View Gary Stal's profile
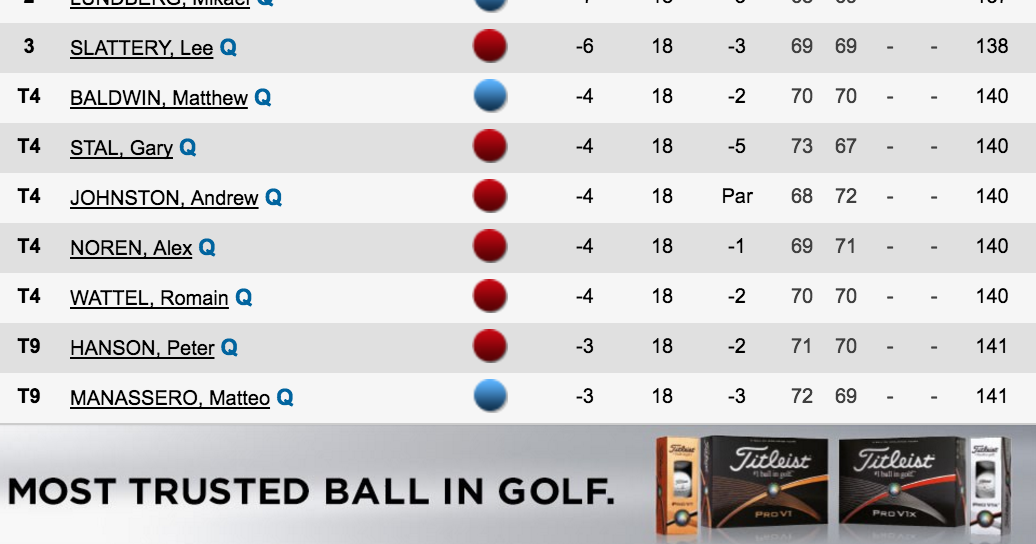Screen dimensions: 1036x544 click(x=122, y=148)
